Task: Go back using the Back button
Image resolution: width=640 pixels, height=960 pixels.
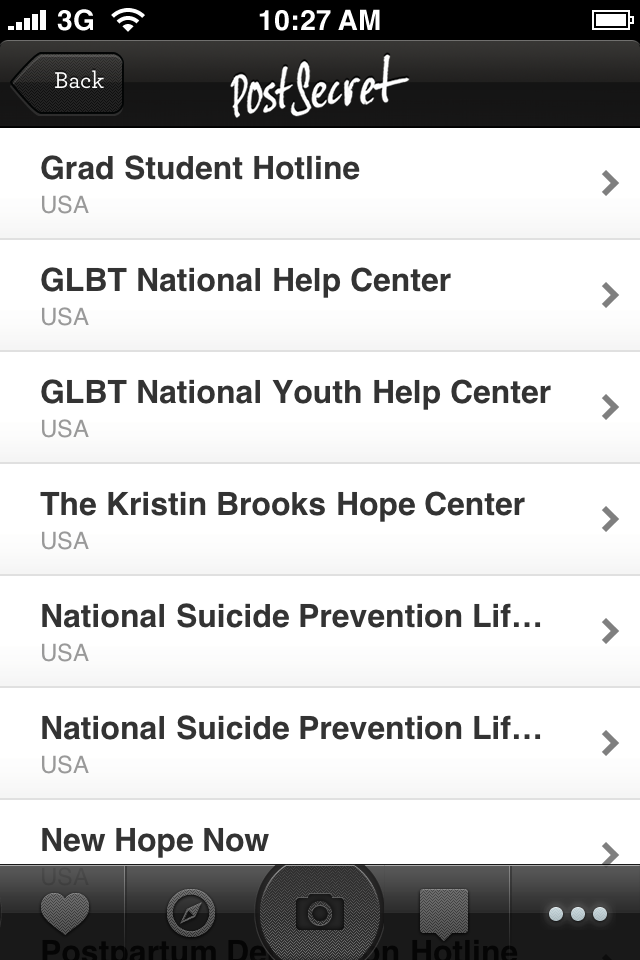Action: point(68,83)
